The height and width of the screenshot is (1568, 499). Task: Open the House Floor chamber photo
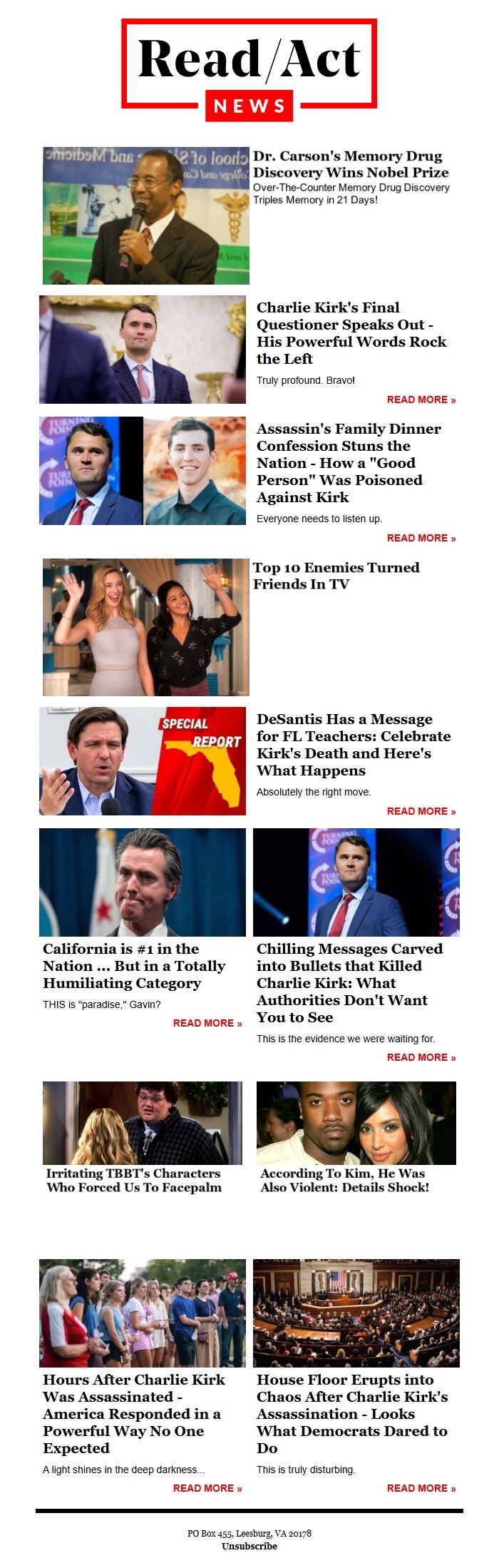click(356, 1313)
